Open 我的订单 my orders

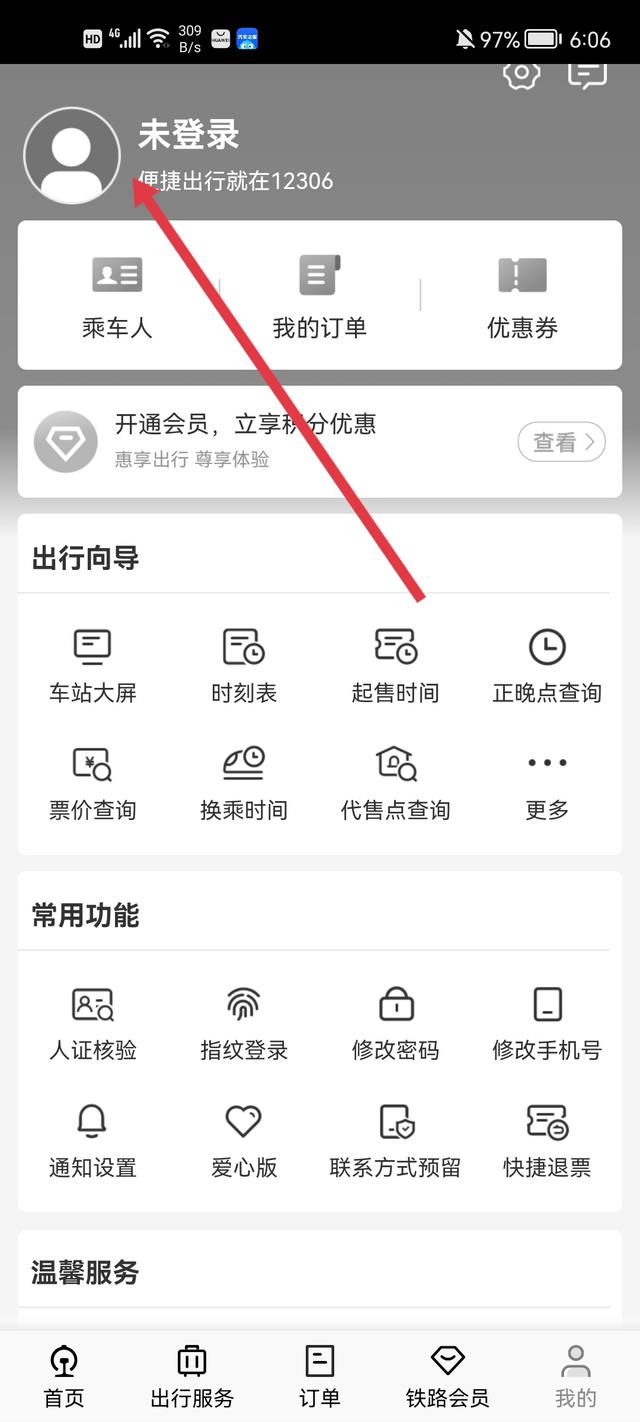[319, 296]
